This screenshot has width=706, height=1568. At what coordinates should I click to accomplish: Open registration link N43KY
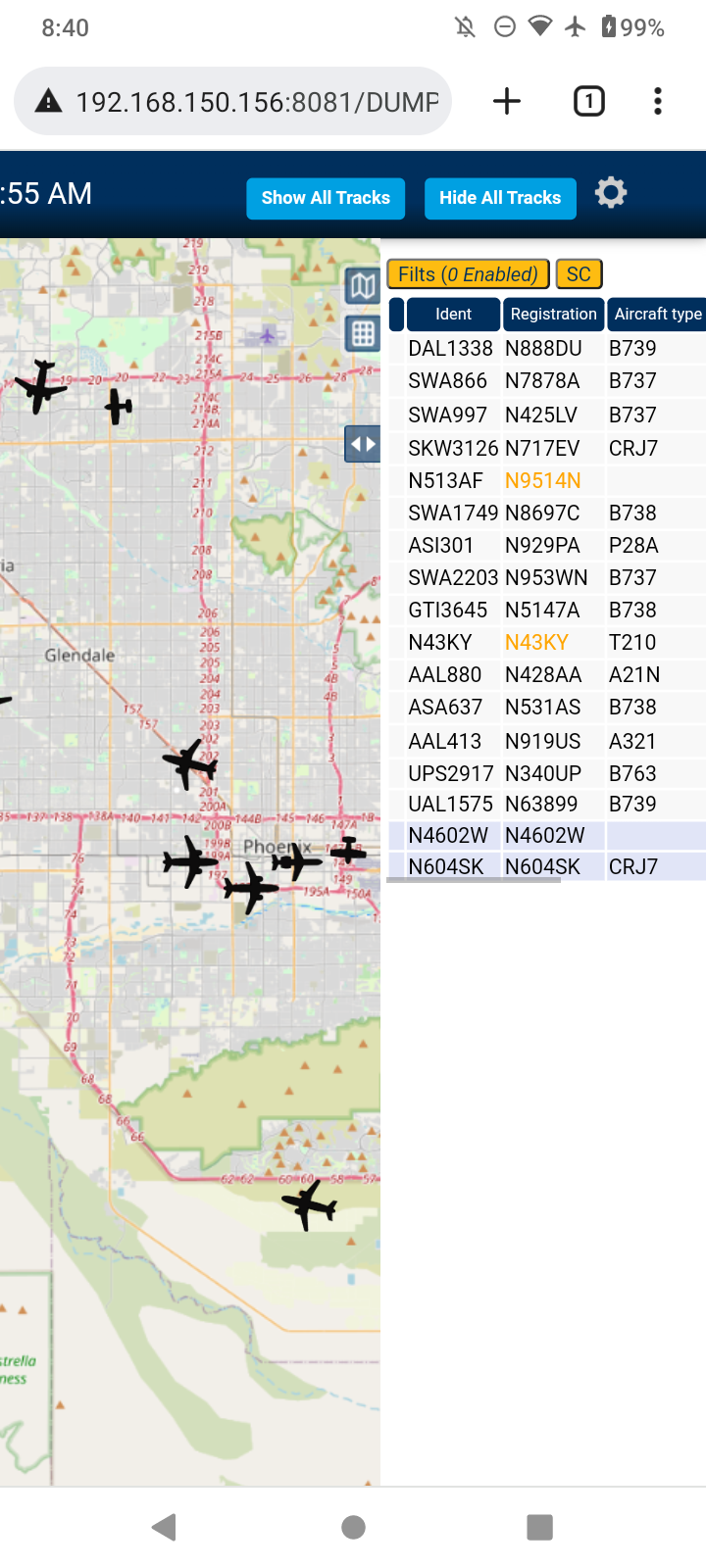tap(536, 643)
